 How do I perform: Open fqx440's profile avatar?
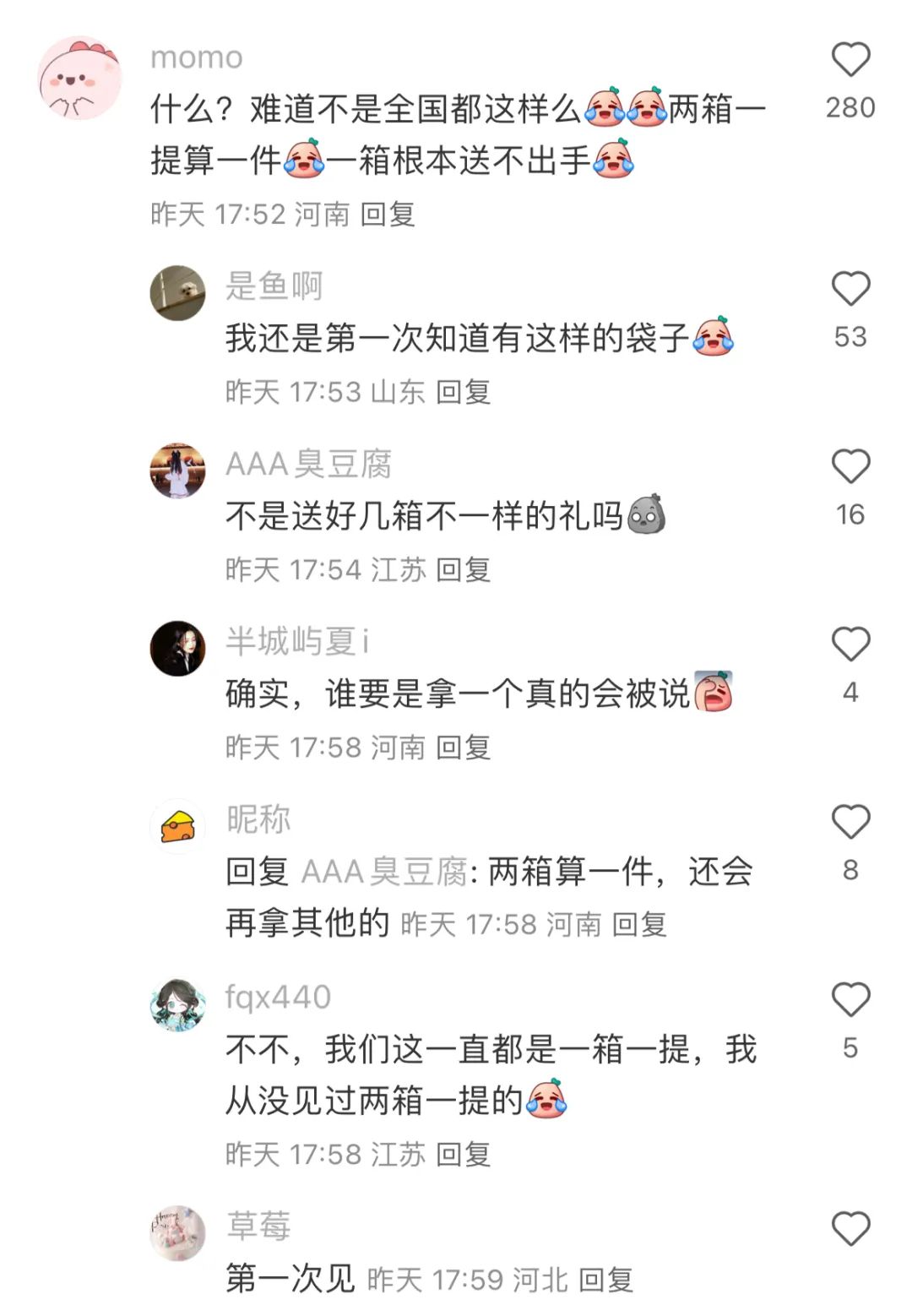click(x=177, y=1004)
